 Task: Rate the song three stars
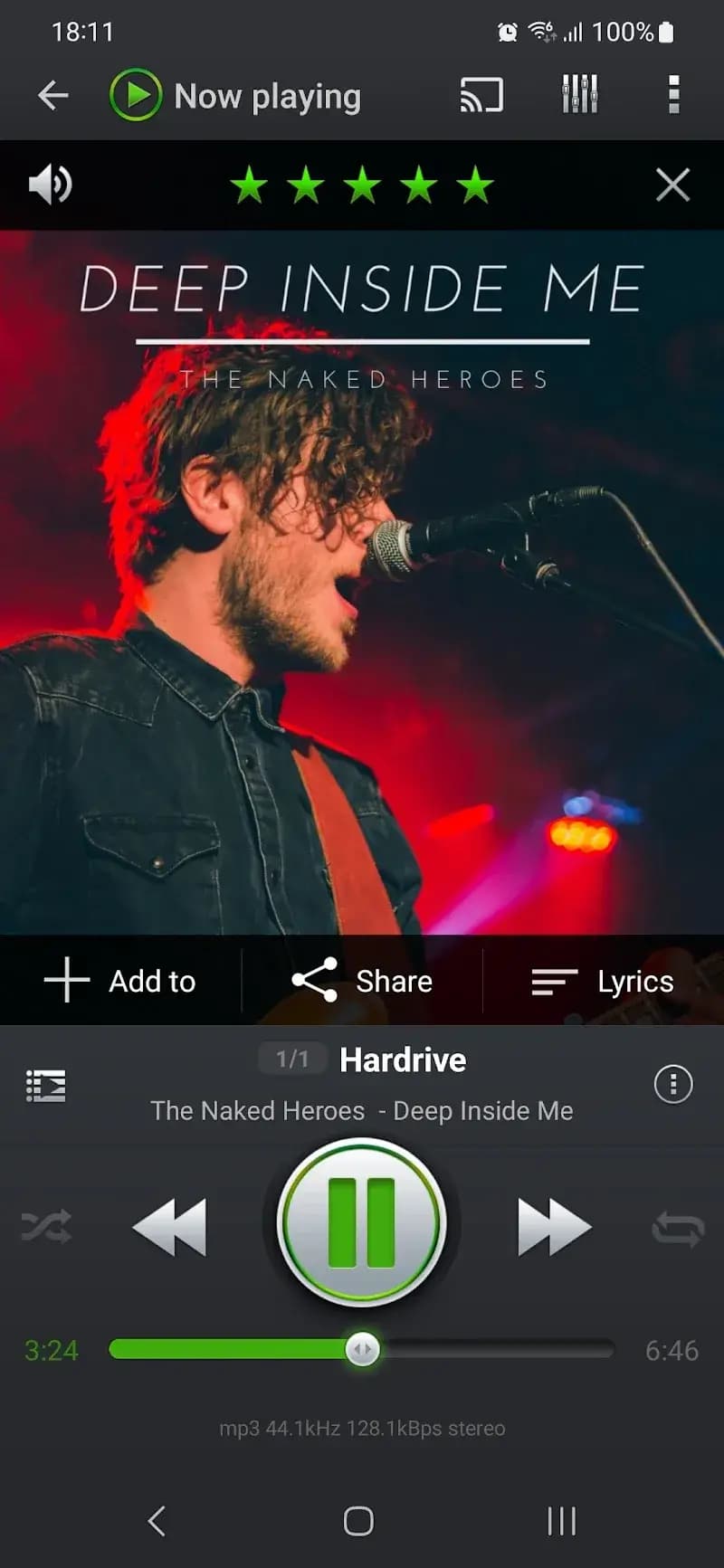[362, 185]
